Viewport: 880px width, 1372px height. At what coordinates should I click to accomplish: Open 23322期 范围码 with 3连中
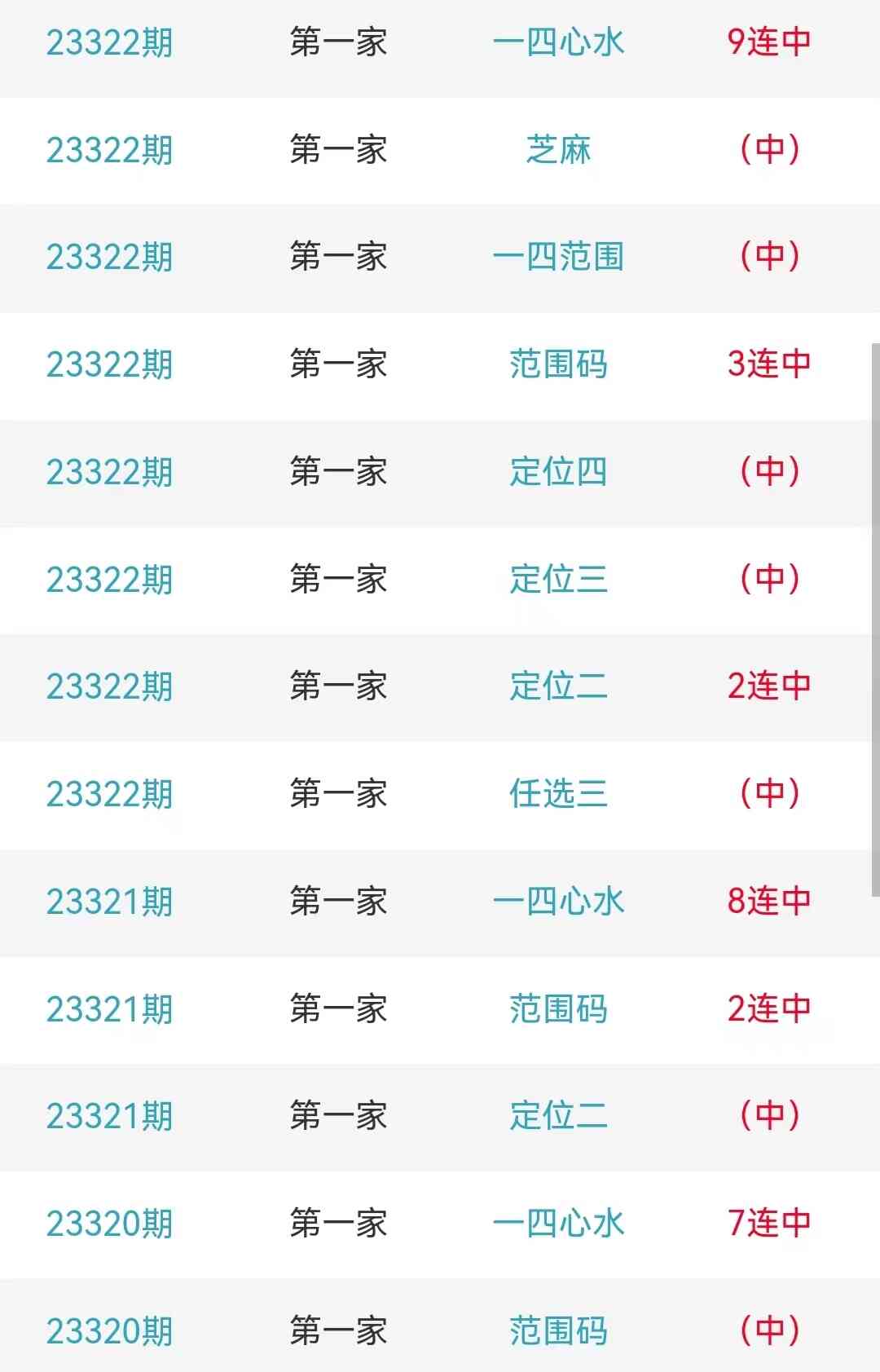[x=558, y=364]
